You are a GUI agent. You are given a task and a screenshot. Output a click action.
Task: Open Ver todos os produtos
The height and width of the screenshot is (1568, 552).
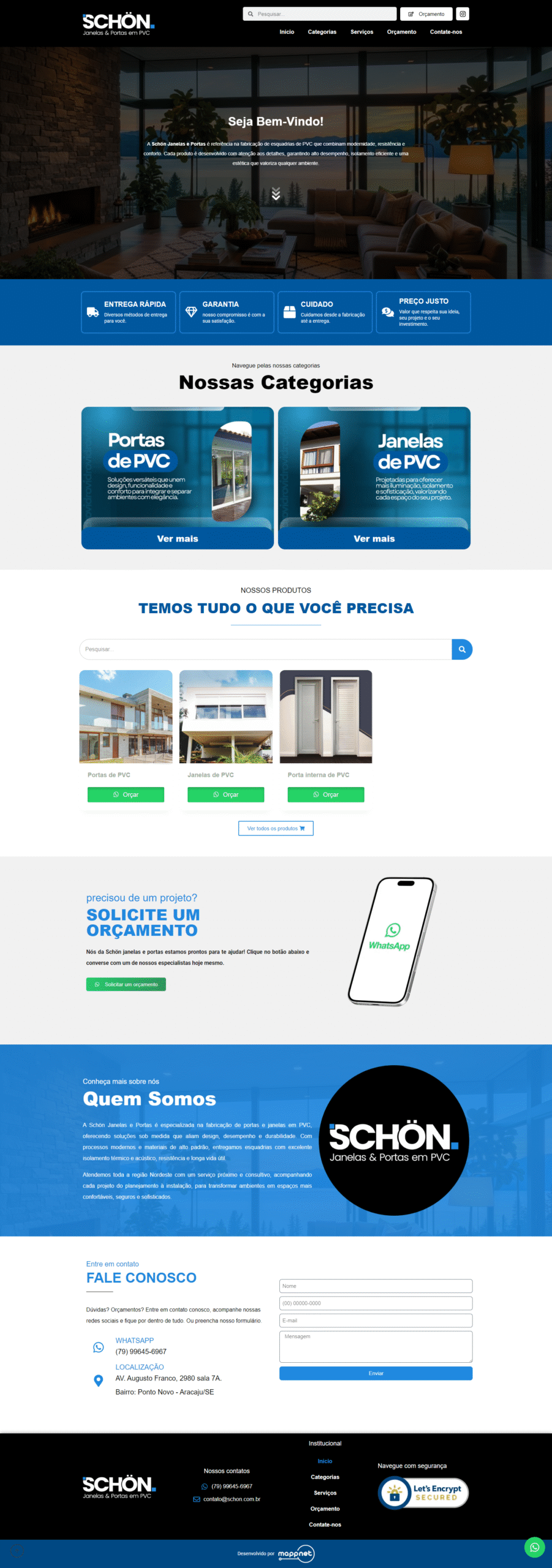pyautogui.click(x=276, y=828)
